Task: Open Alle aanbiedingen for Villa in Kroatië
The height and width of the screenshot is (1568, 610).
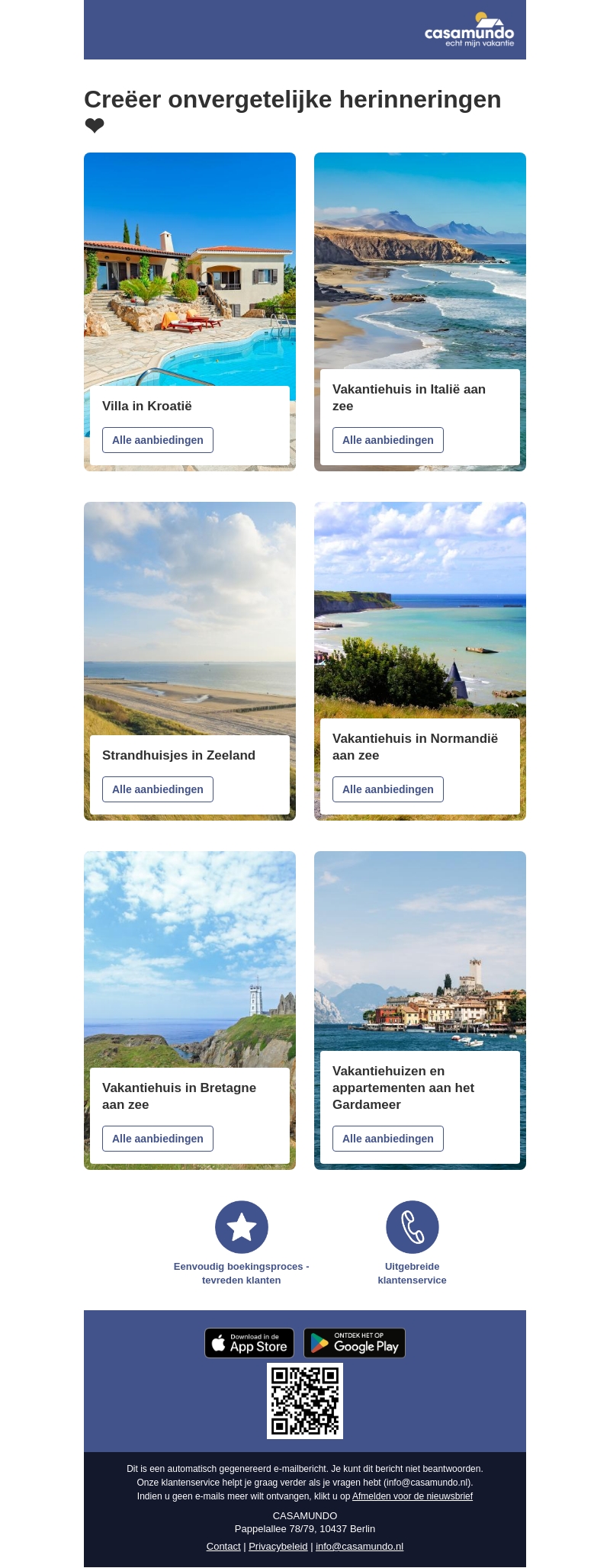Action: tap(158, 440)
